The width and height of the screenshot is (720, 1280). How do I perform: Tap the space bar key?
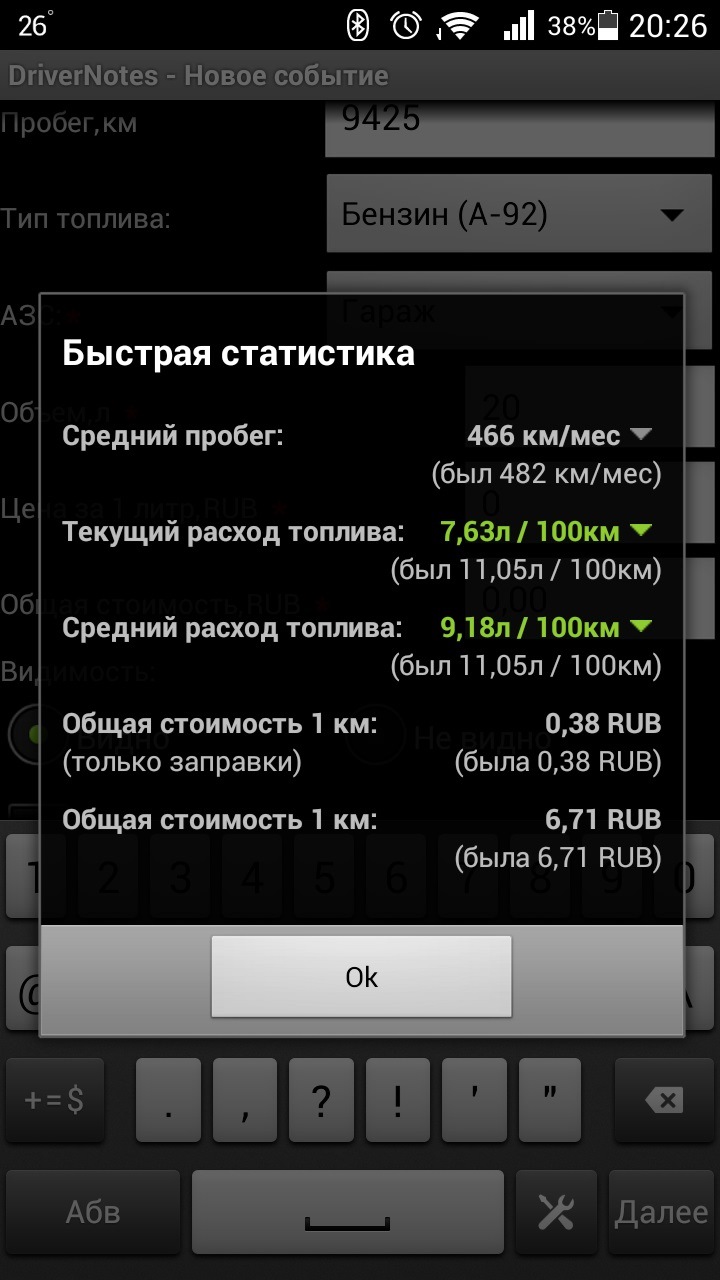click(x=347, y=1212)
